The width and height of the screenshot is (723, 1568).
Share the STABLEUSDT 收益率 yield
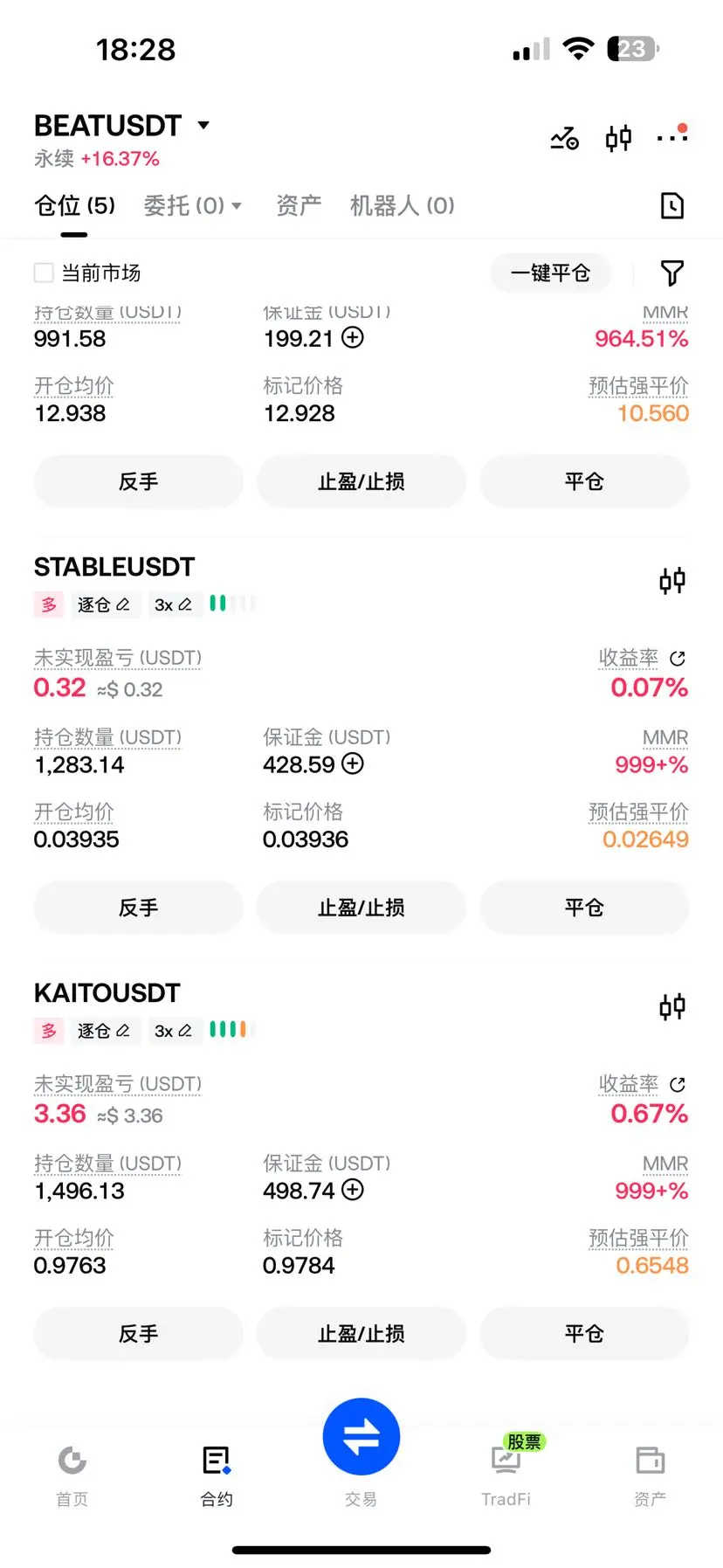pos(678,659)
